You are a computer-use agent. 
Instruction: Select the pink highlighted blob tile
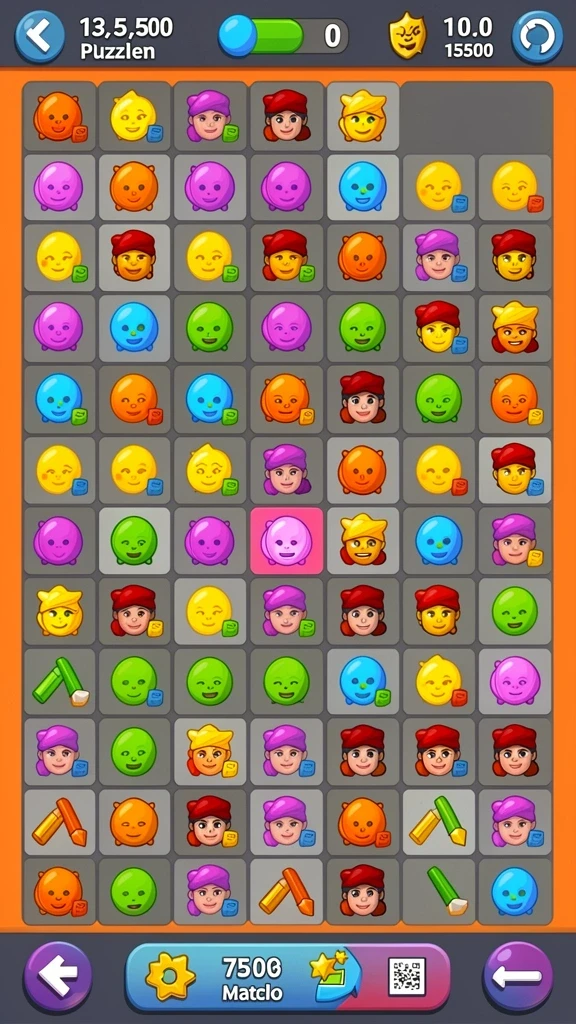287,541
